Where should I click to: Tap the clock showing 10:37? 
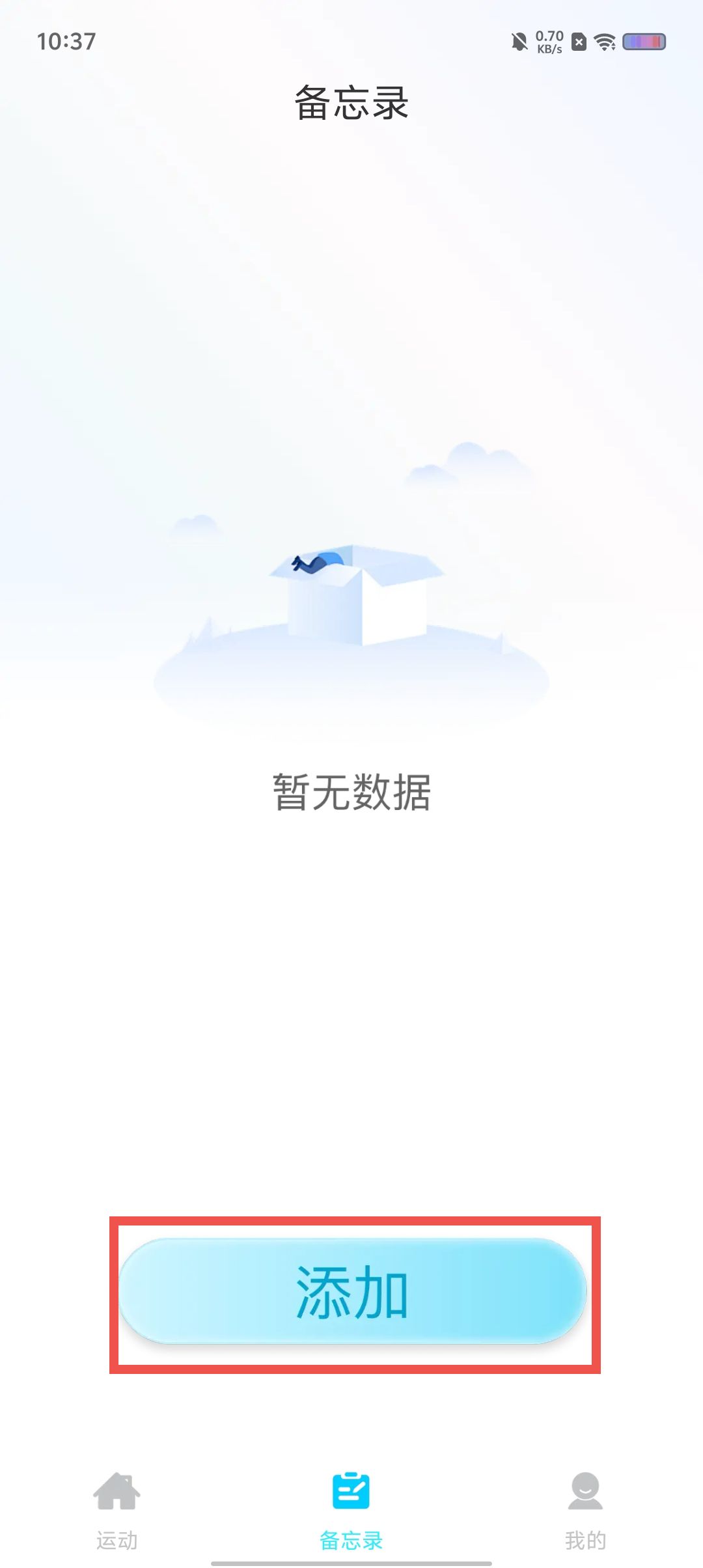[x=65, y=42]
